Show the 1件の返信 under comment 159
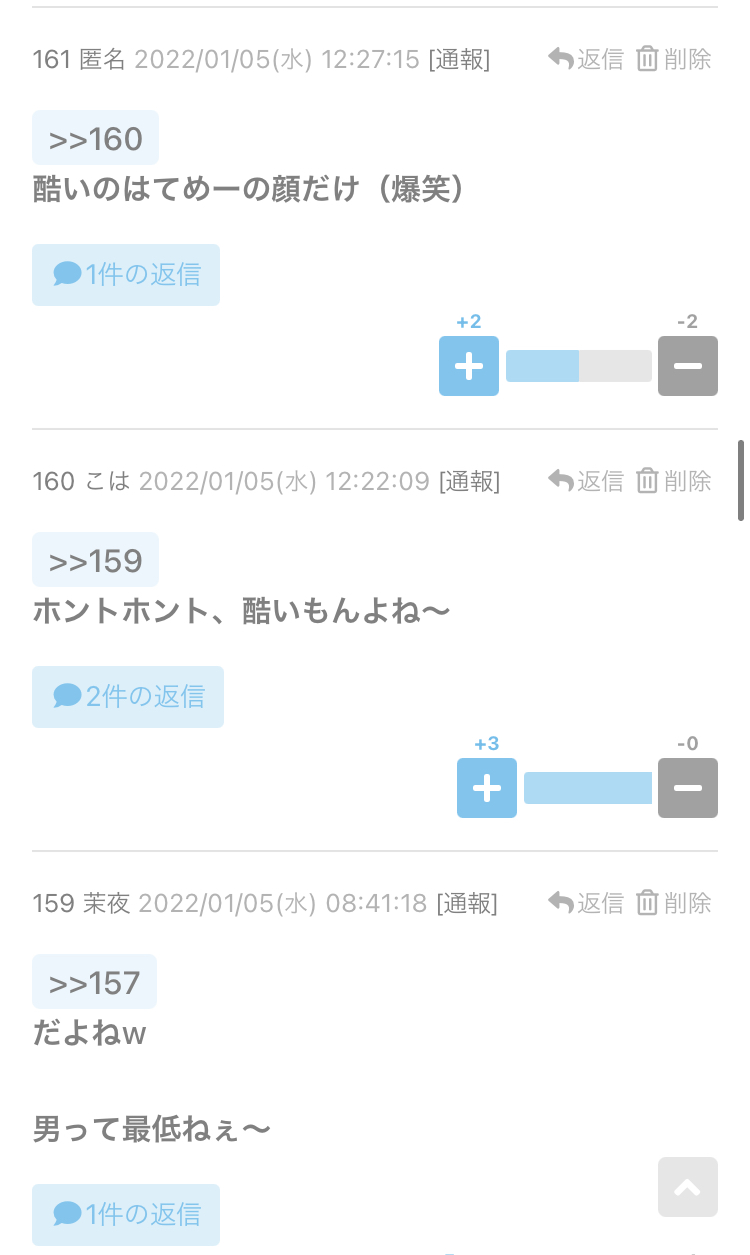 coord(126,1215)
